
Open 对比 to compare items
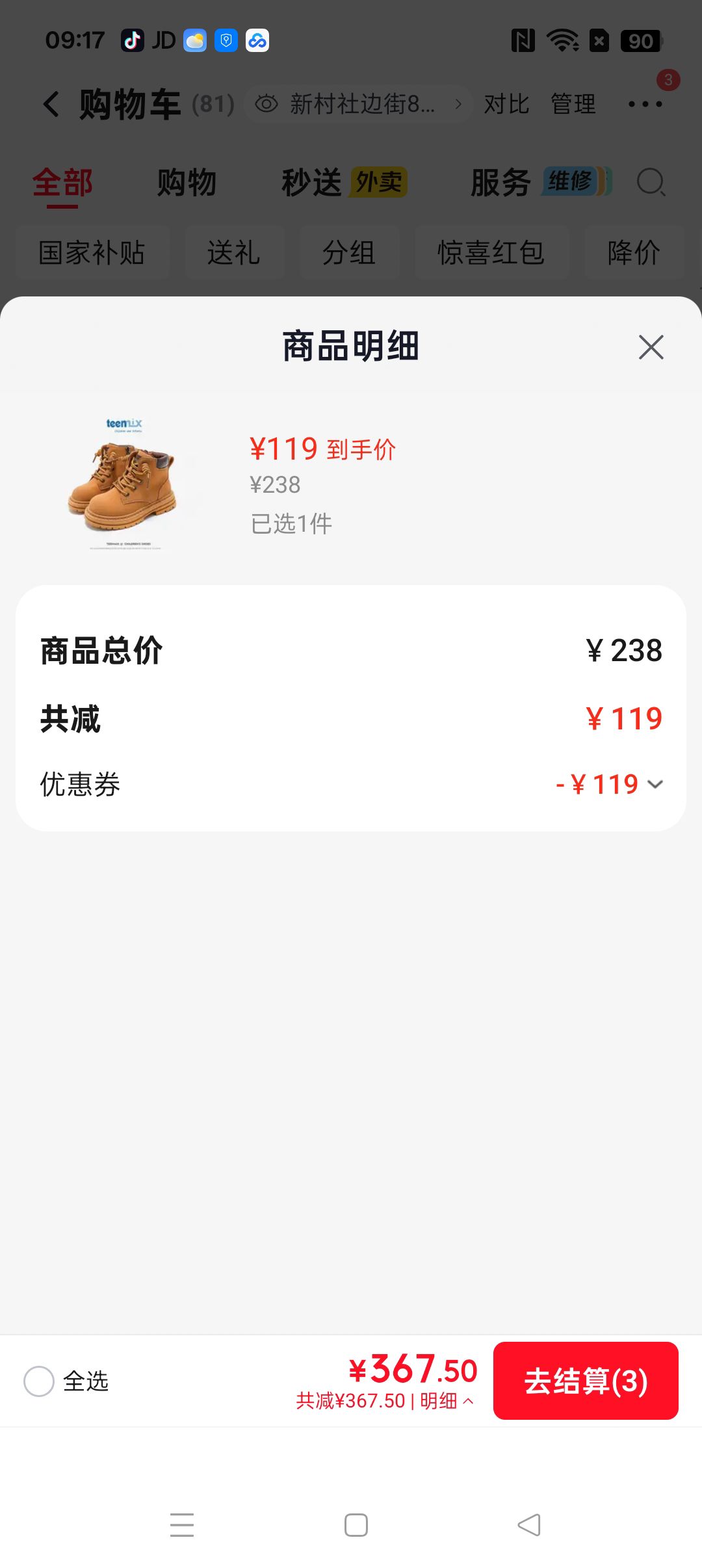point(506,104)
